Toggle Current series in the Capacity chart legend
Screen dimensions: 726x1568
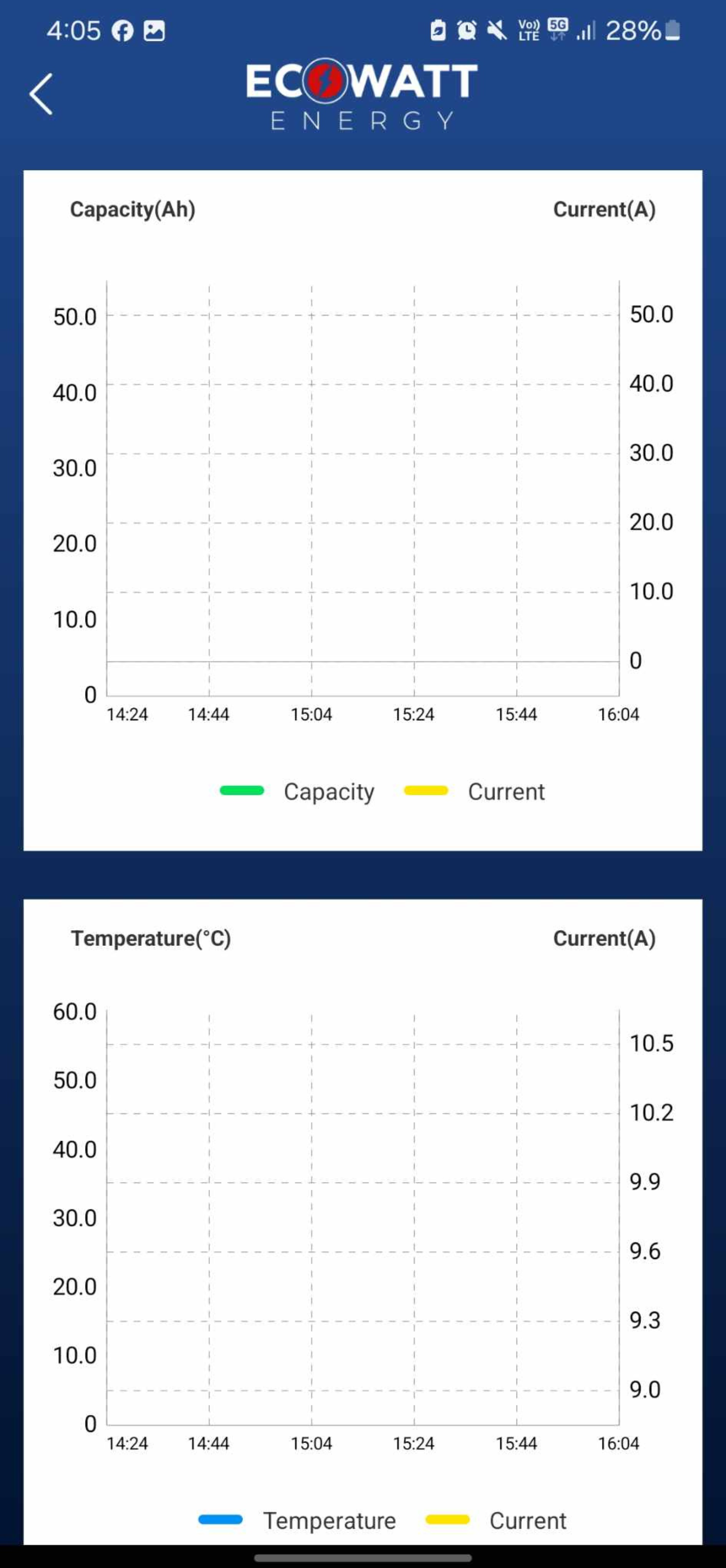click(475, 791)
